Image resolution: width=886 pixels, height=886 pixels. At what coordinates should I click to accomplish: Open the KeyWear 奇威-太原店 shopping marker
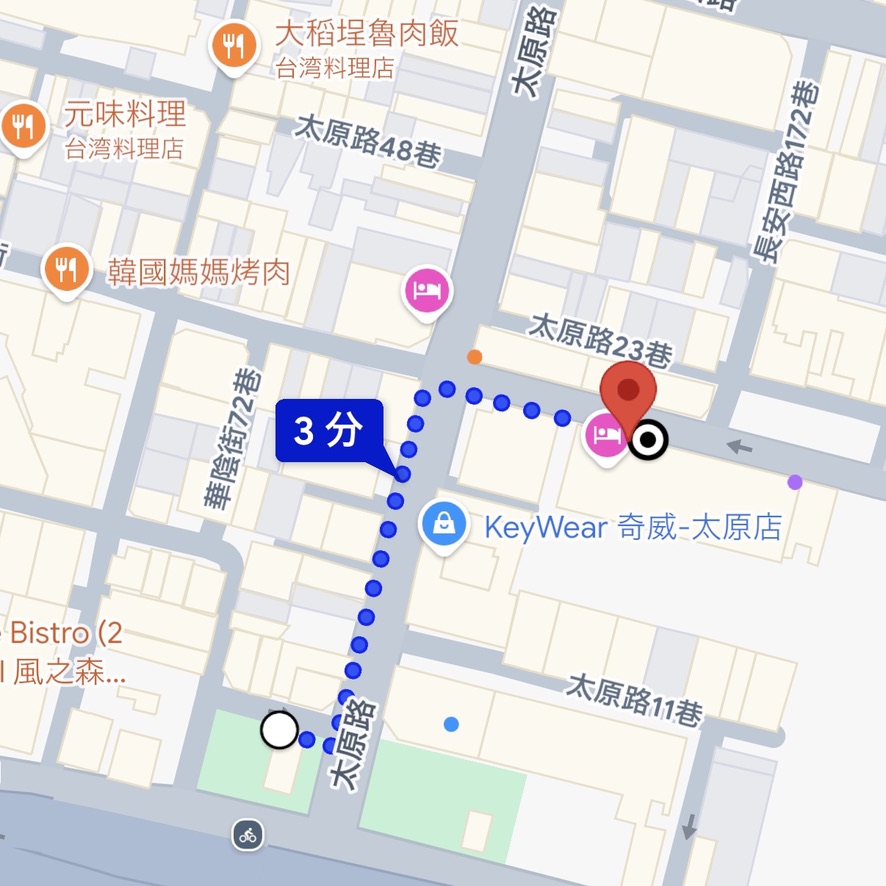443,523
